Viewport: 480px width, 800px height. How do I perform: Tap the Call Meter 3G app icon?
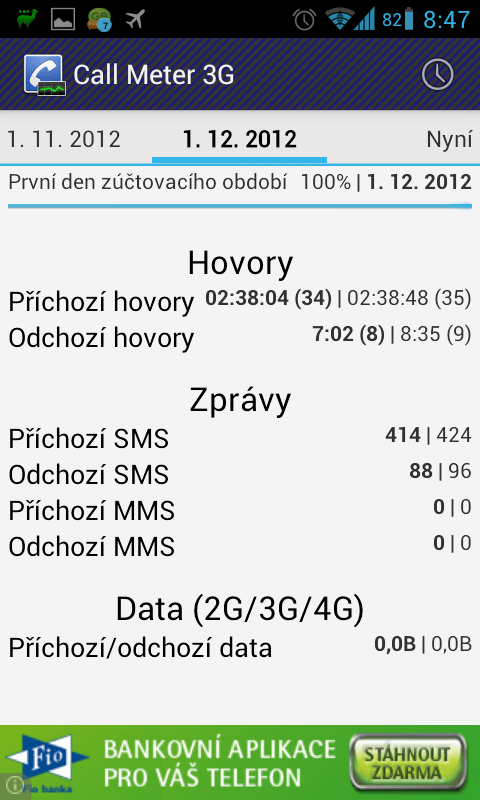tap(44, 74)
